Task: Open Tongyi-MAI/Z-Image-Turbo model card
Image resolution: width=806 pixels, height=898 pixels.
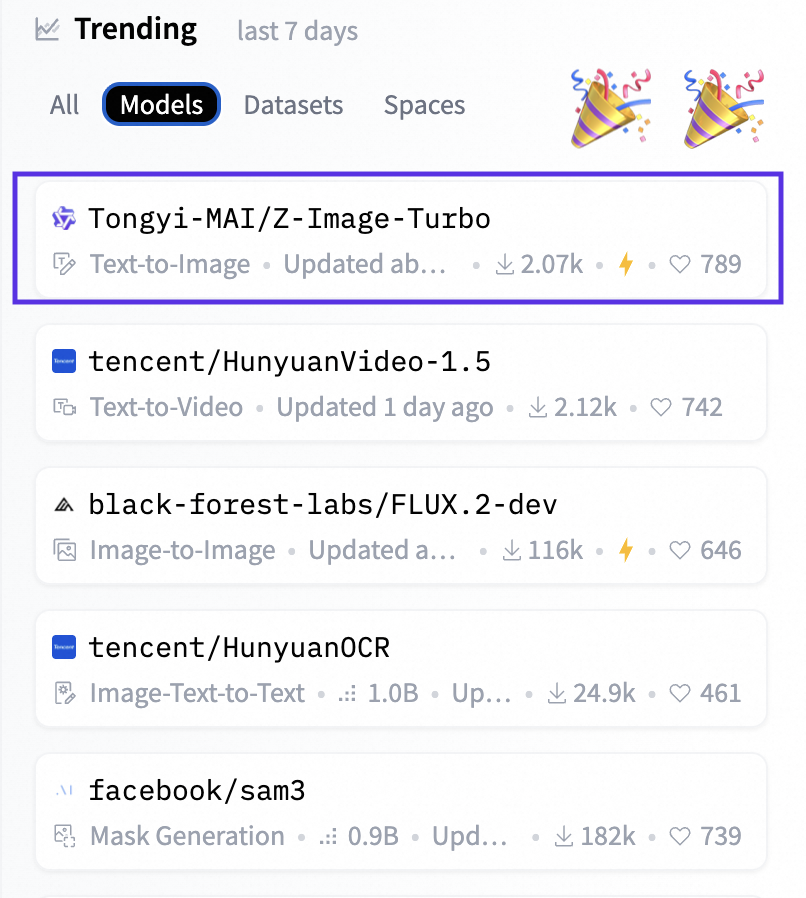Action: coord(290,218)
